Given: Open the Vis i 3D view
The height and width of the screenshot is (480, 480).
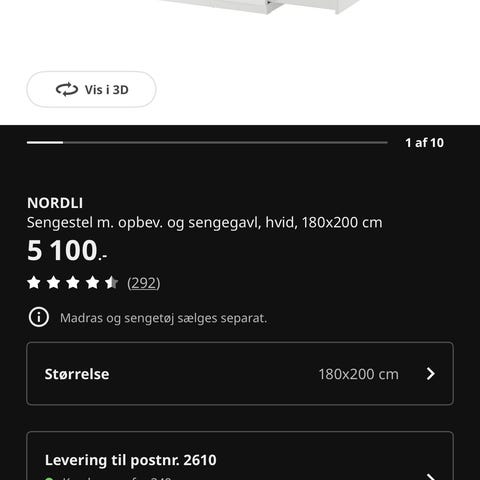Looking at the screenshot, I should (x=91, y=89).
